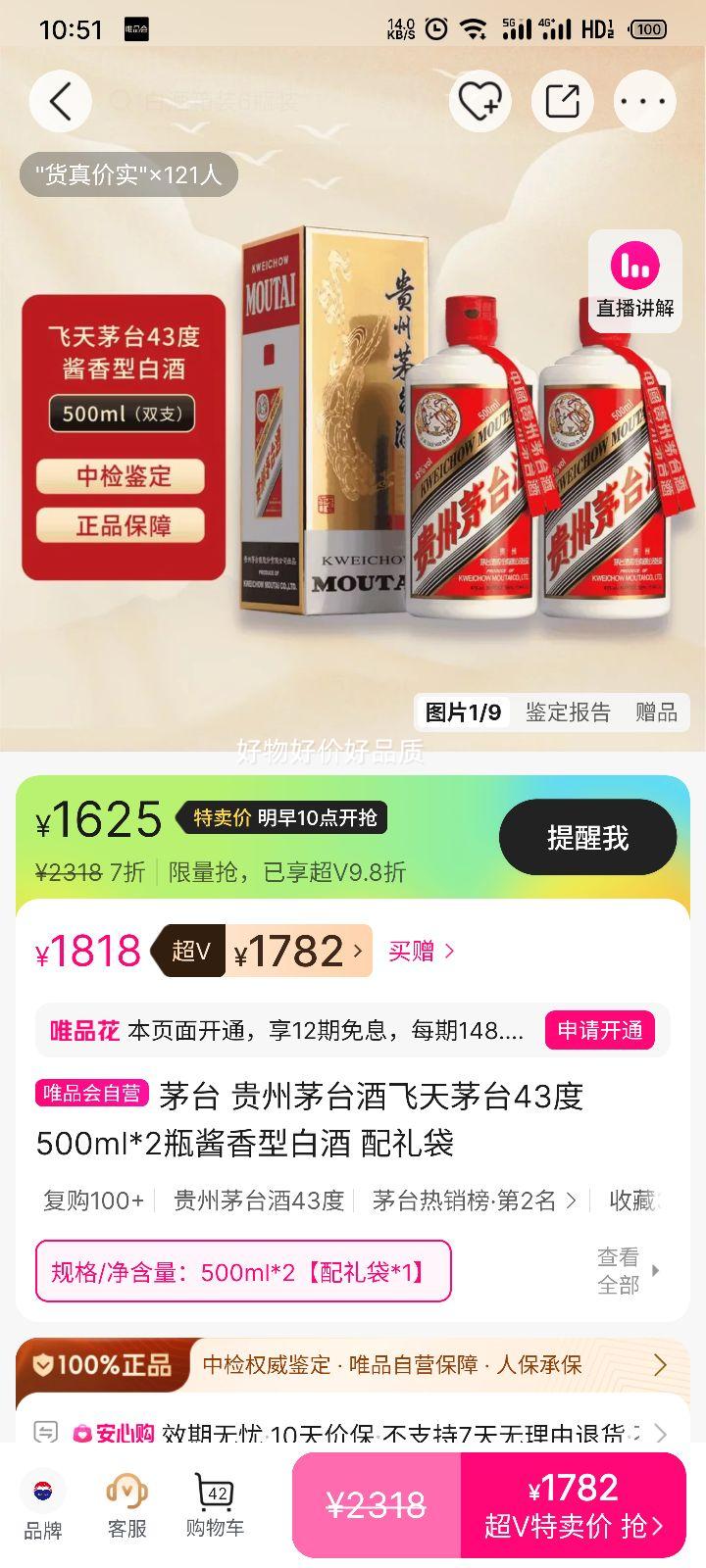Open the 规格/净含量 500ml*2 spec selector

pyautogui.click(x=242, y=1271)
